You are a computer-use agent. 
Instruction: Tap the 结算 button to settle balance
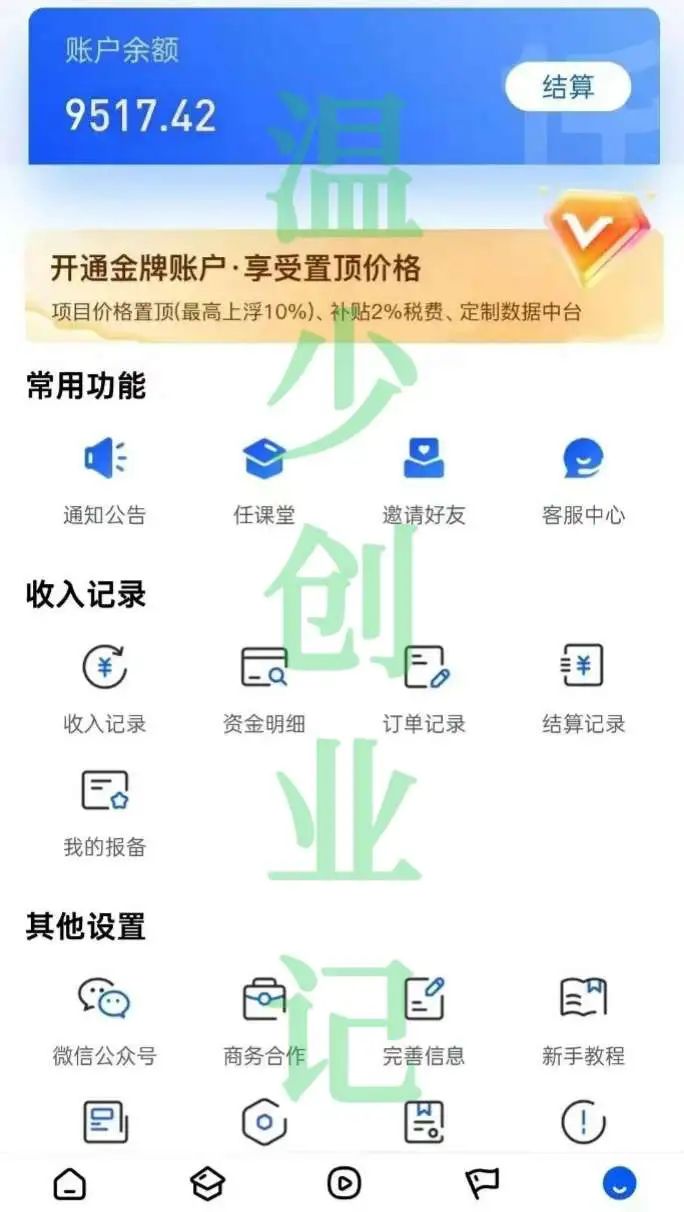[567, 87]
